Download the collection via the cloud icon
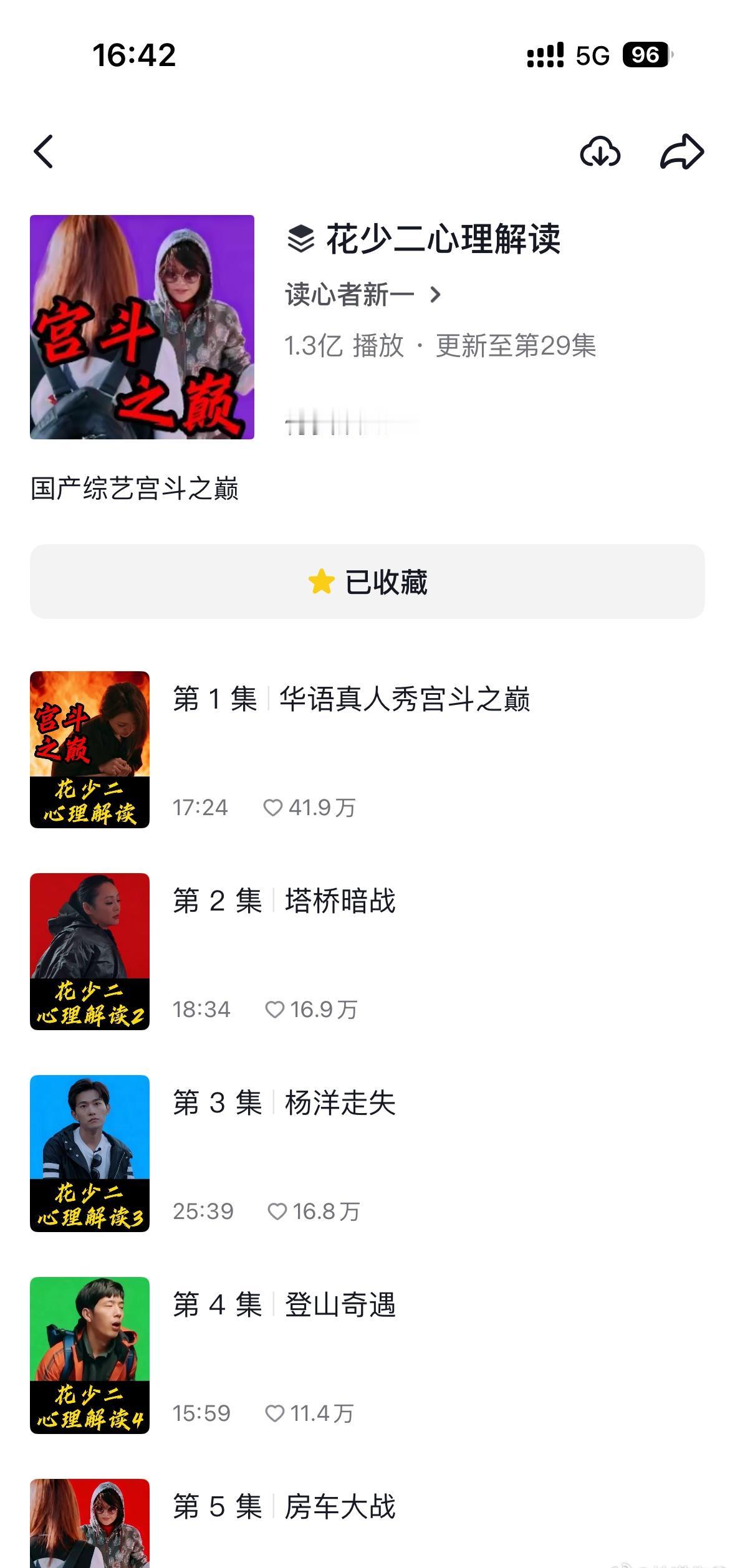 click(600, 152)
